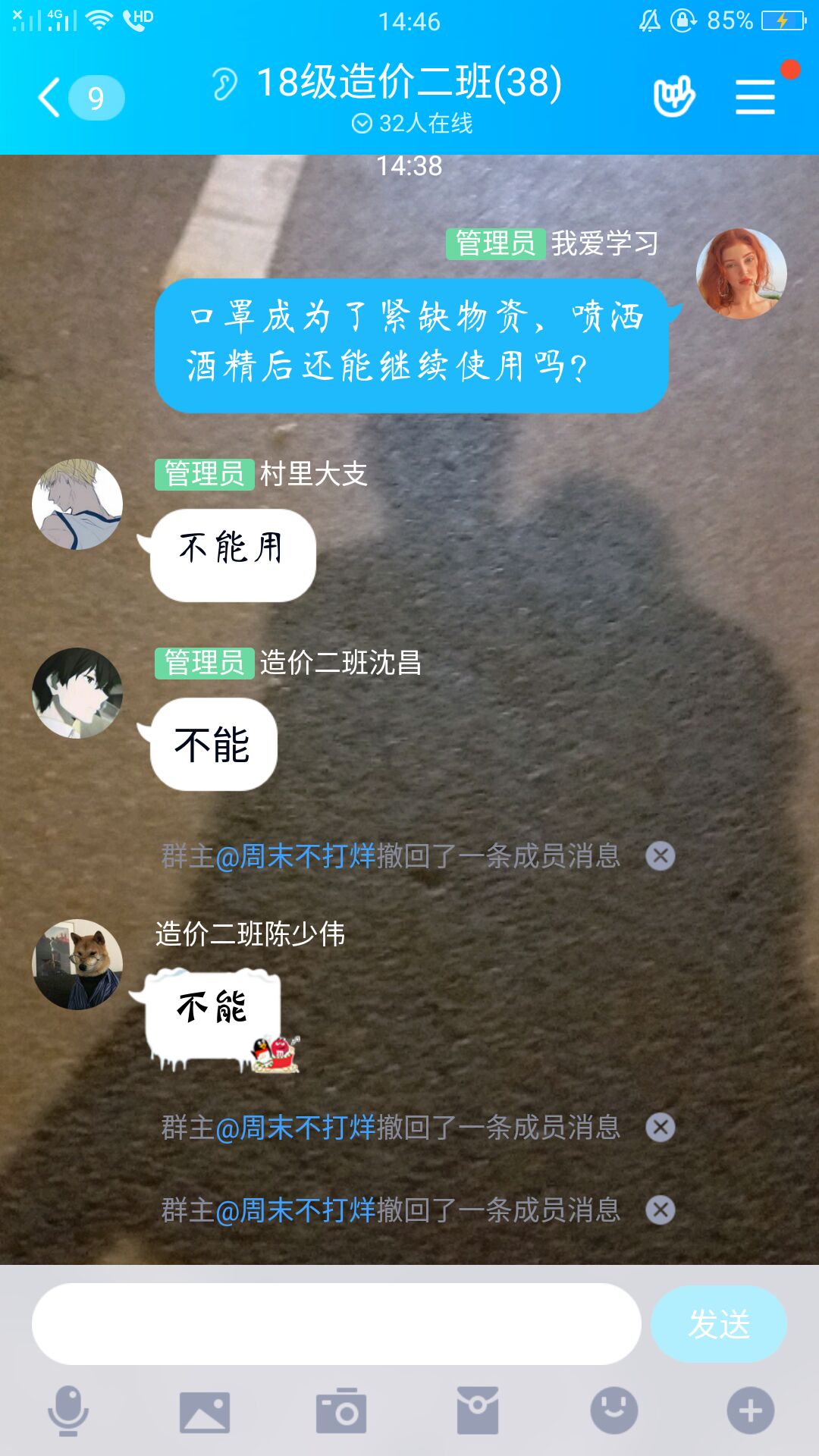Record a voice message with microphone

pyautogui.click(x=68, y=1411)
